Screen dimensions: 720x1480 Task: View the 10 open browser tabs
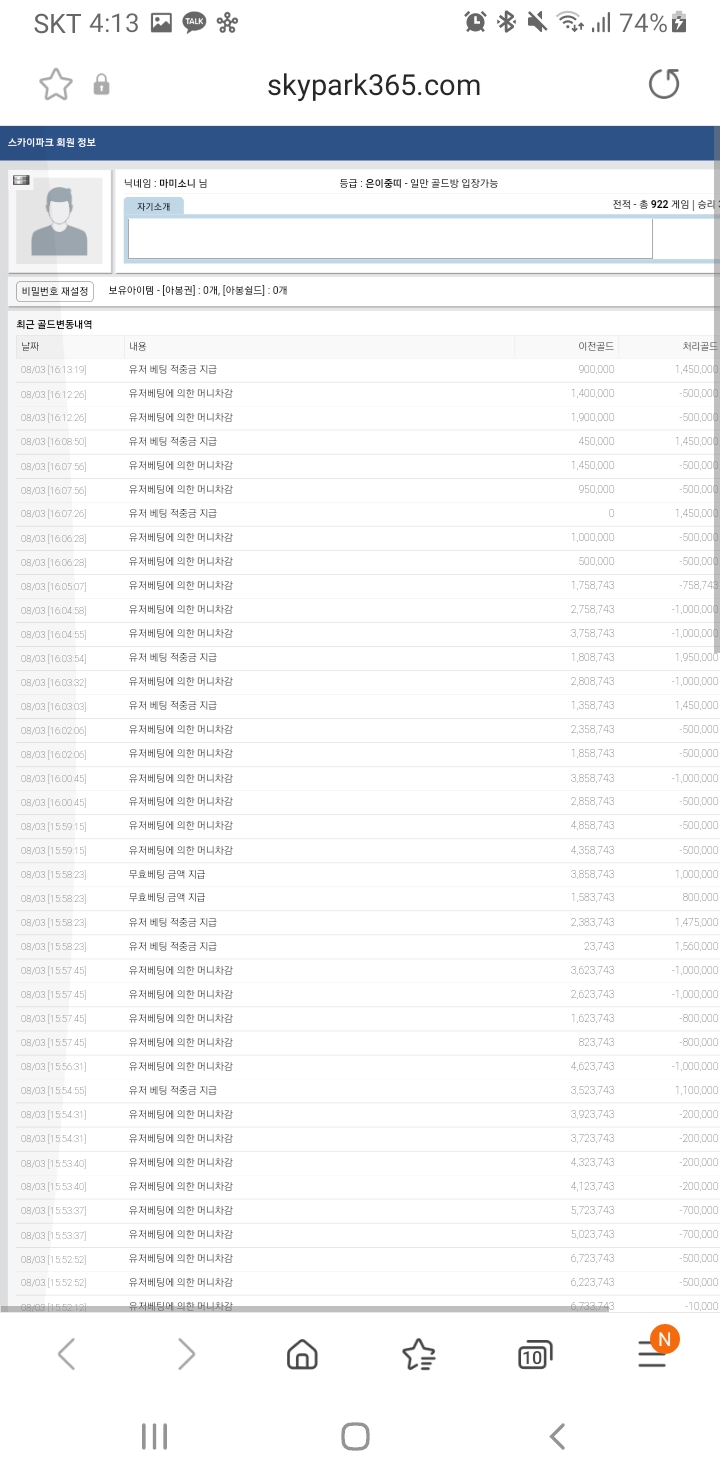click(x=535, y=1355)
